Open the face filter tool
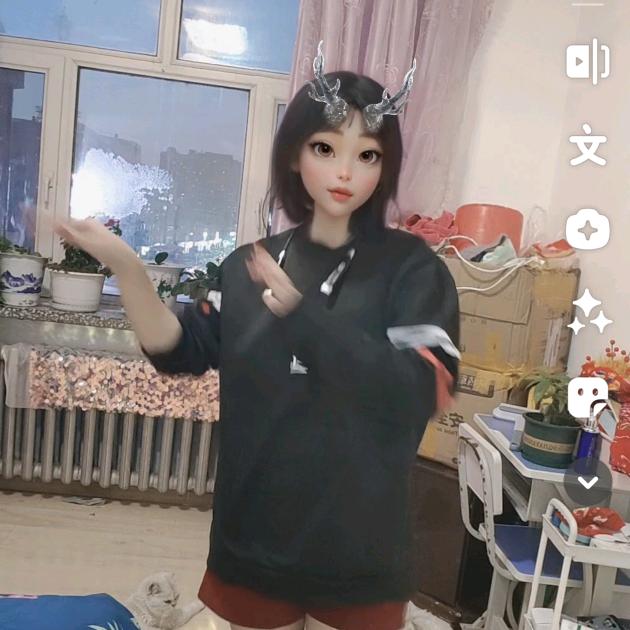Viewport: 630px width, 630px height. pos(588,397)
